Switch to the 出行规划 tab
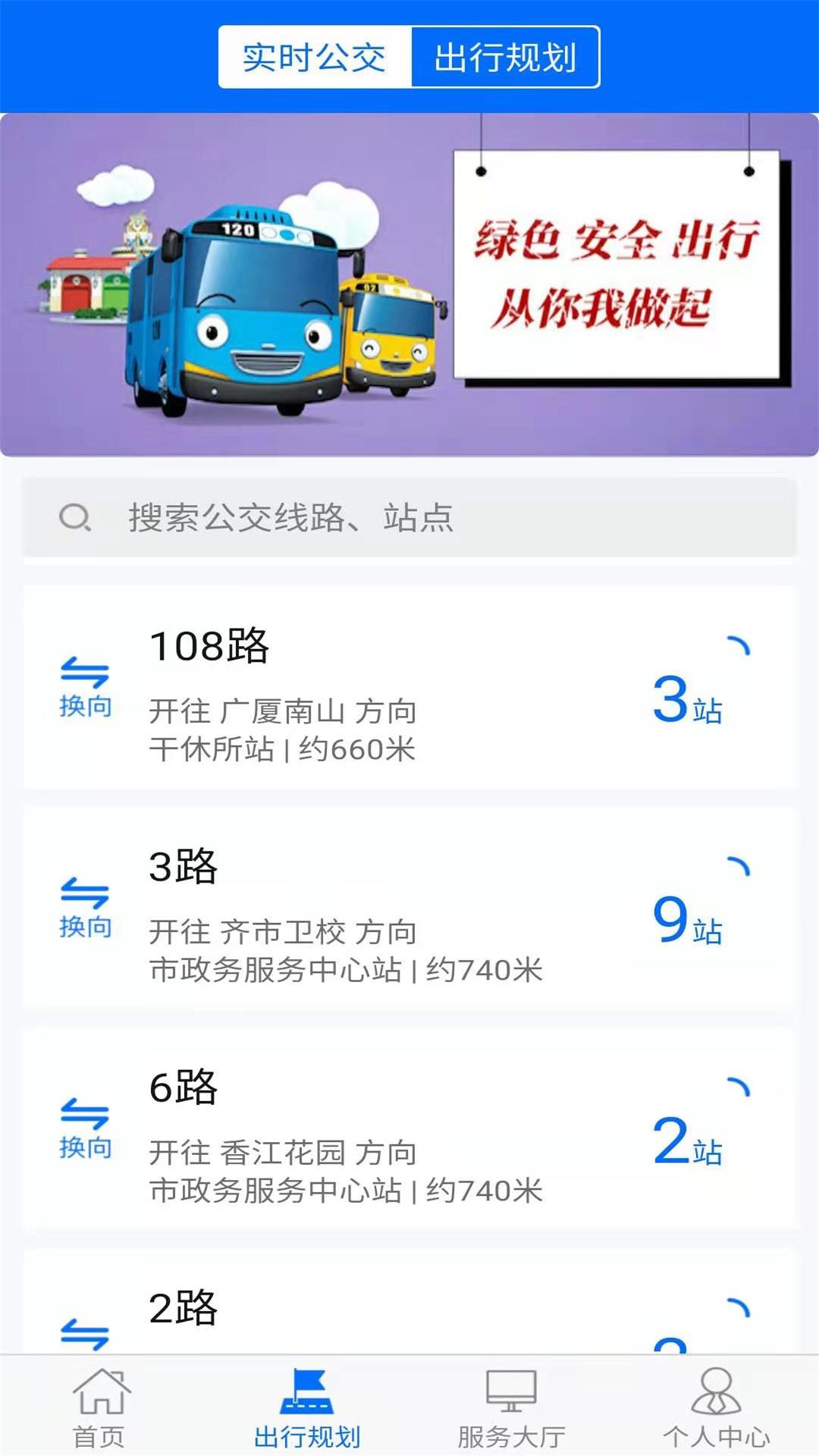This screenshot has height=1456, width=819. point(504,57)
